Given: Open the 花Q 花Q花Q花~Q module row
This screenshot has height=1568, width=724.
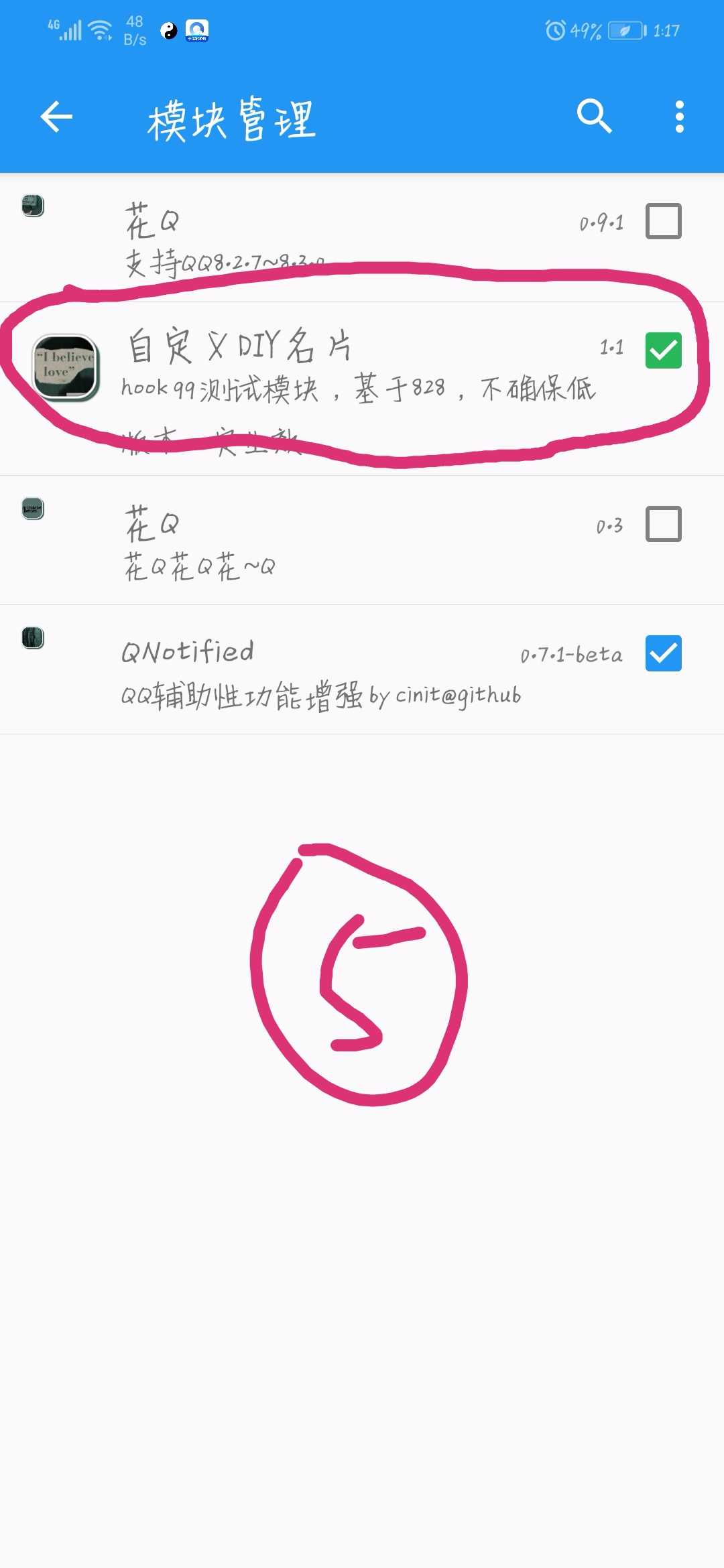Looking at the screenshot, I should [362, 540].
